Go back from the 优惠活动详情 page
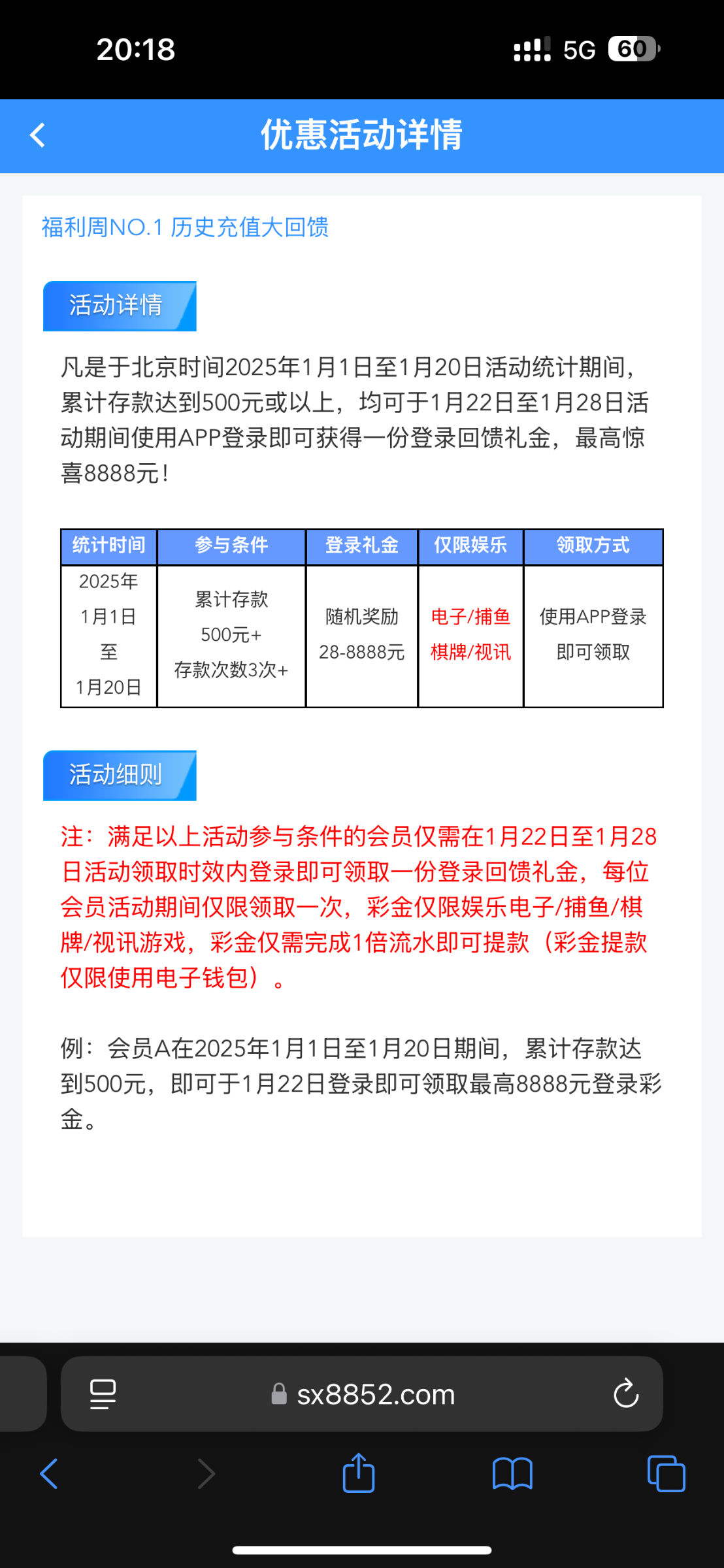This screenshot has height=1568, width=724. [x=38, y=135]
